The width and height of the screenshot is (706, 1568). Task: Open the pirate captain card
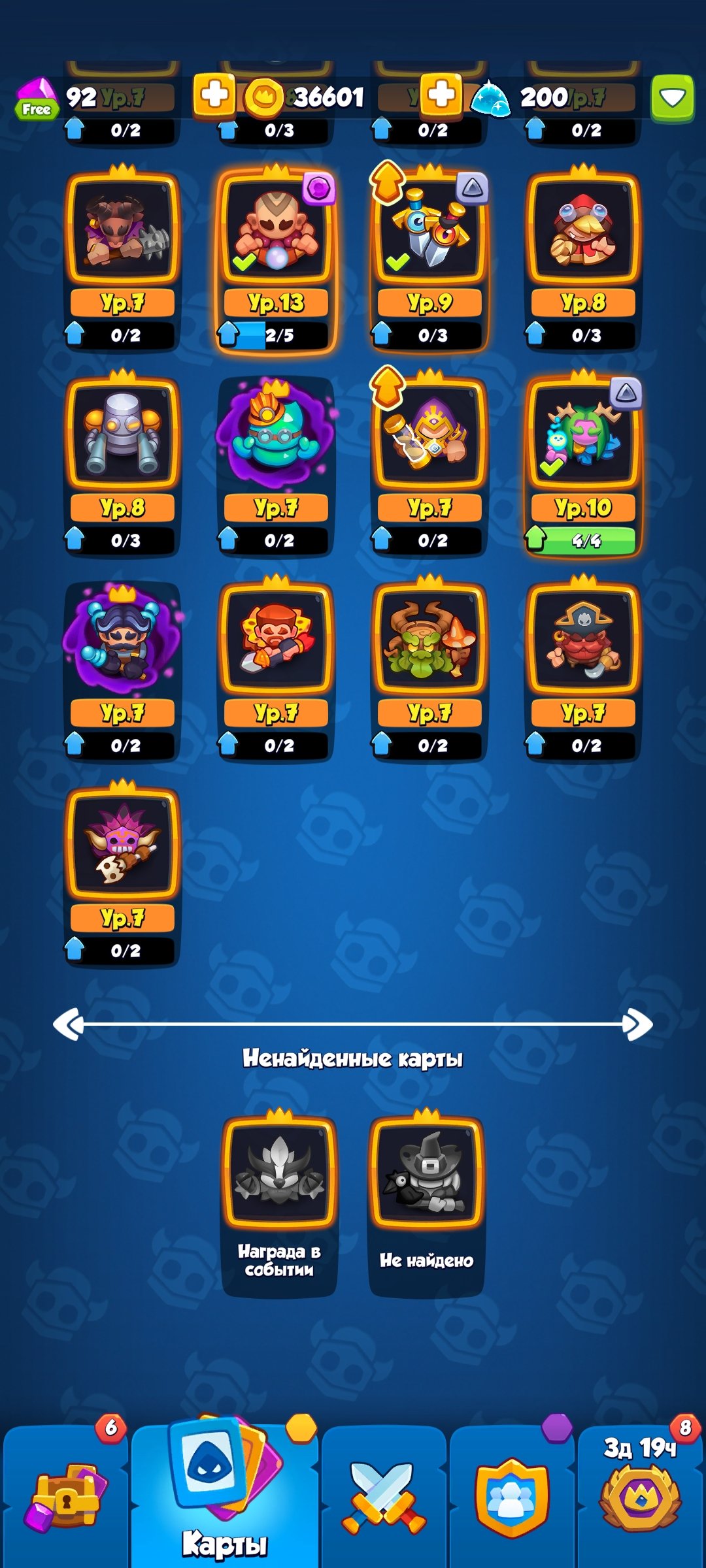click(x=583, y=639)
